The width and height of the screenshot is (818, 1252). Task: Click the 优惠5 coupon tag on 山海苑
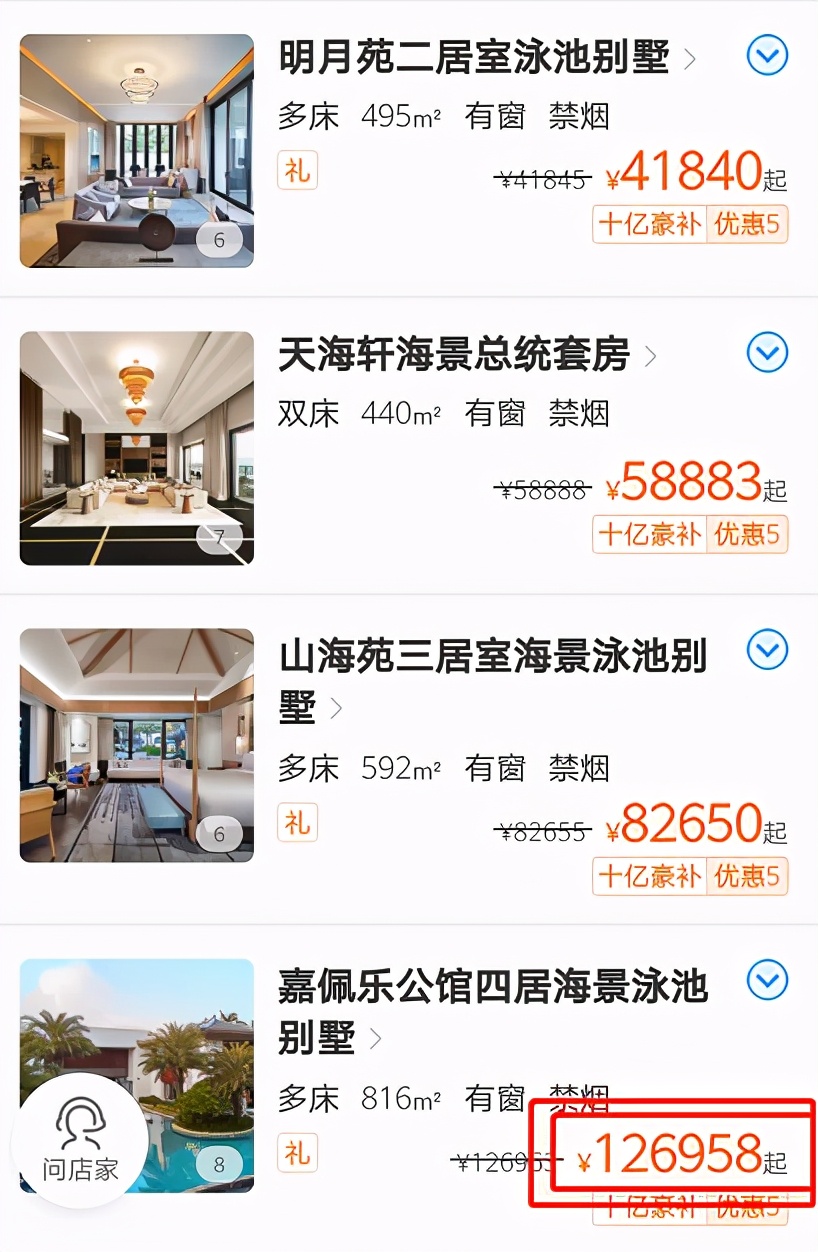click(x=747, y=877)
